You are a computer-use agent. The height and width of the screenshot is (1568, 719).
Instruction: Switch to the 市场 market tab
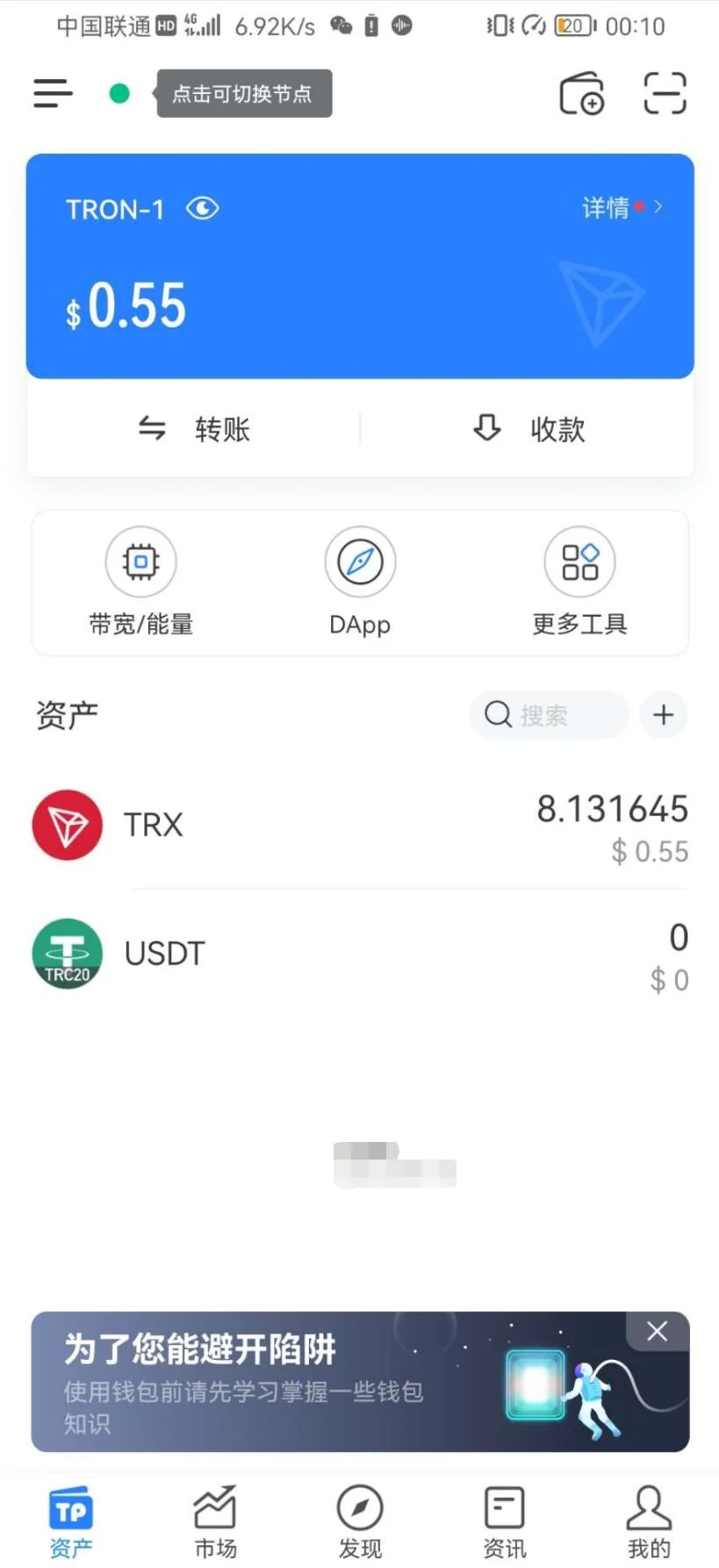pos(215,1521)
